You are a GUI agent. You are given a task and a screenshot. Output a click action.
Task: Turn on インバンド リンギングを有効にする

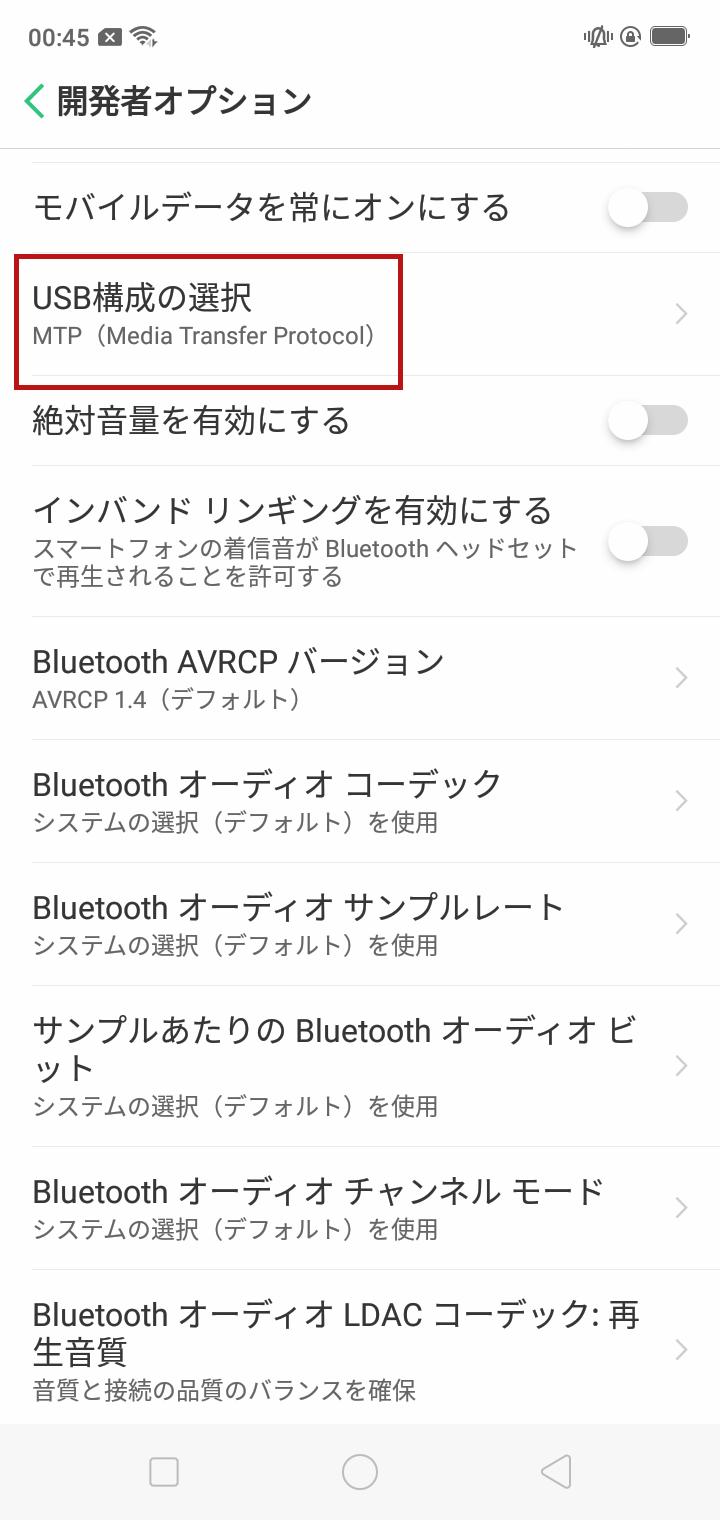pyautogui.click(x=647, y=542)
